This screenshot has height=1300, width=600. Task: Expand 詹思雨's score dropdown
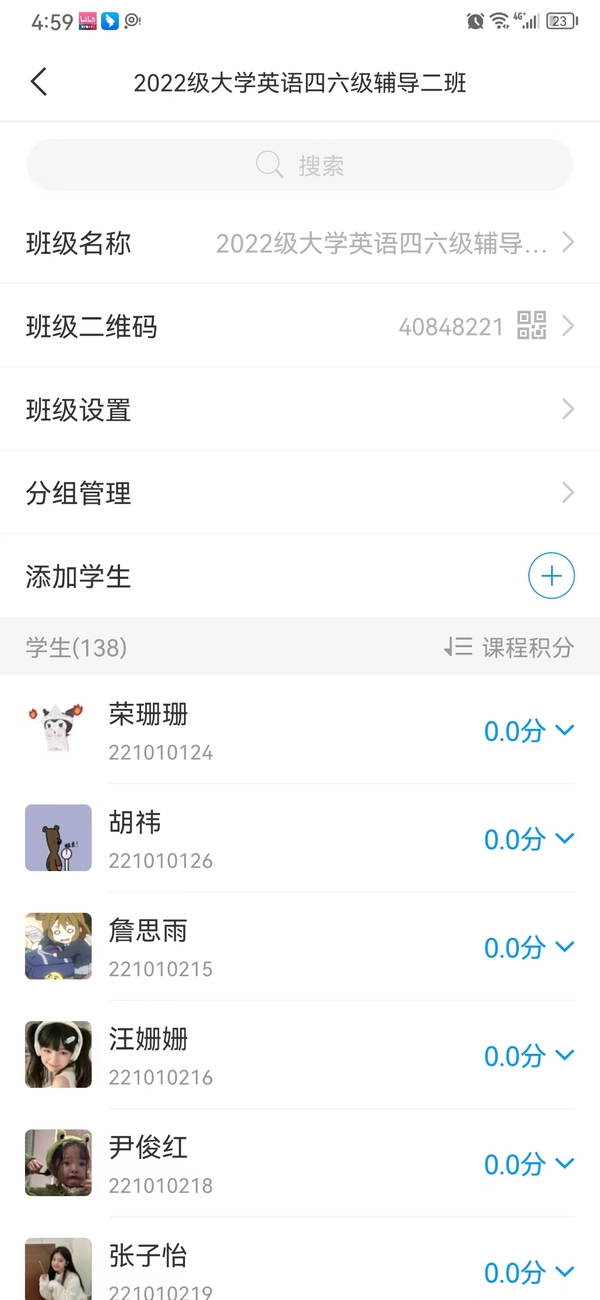(529, 947)
